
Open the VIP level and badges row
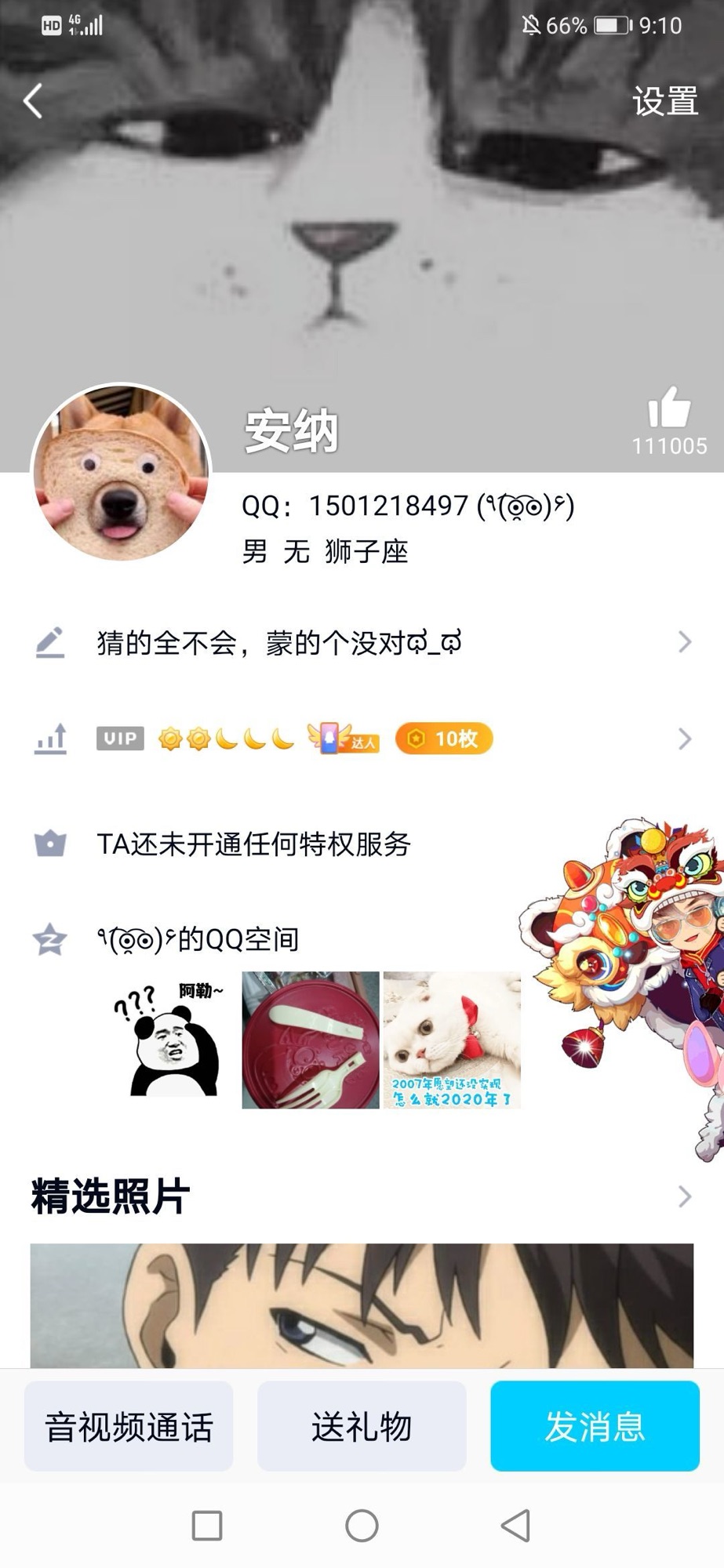coord(361,739)
